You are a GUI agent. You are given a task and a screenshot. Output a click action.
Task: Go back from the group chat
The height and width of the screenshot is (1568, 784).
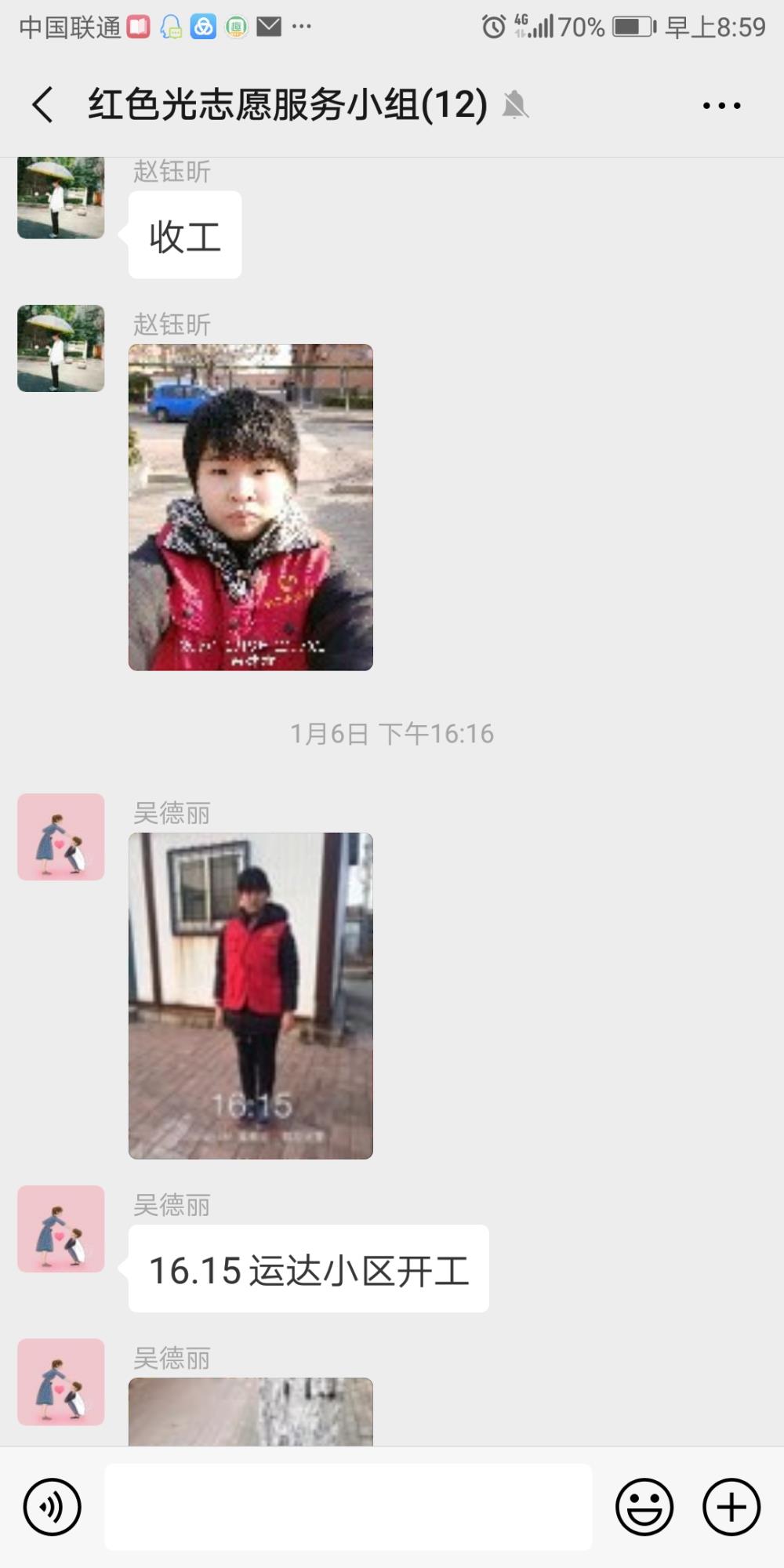coord(43,105)
